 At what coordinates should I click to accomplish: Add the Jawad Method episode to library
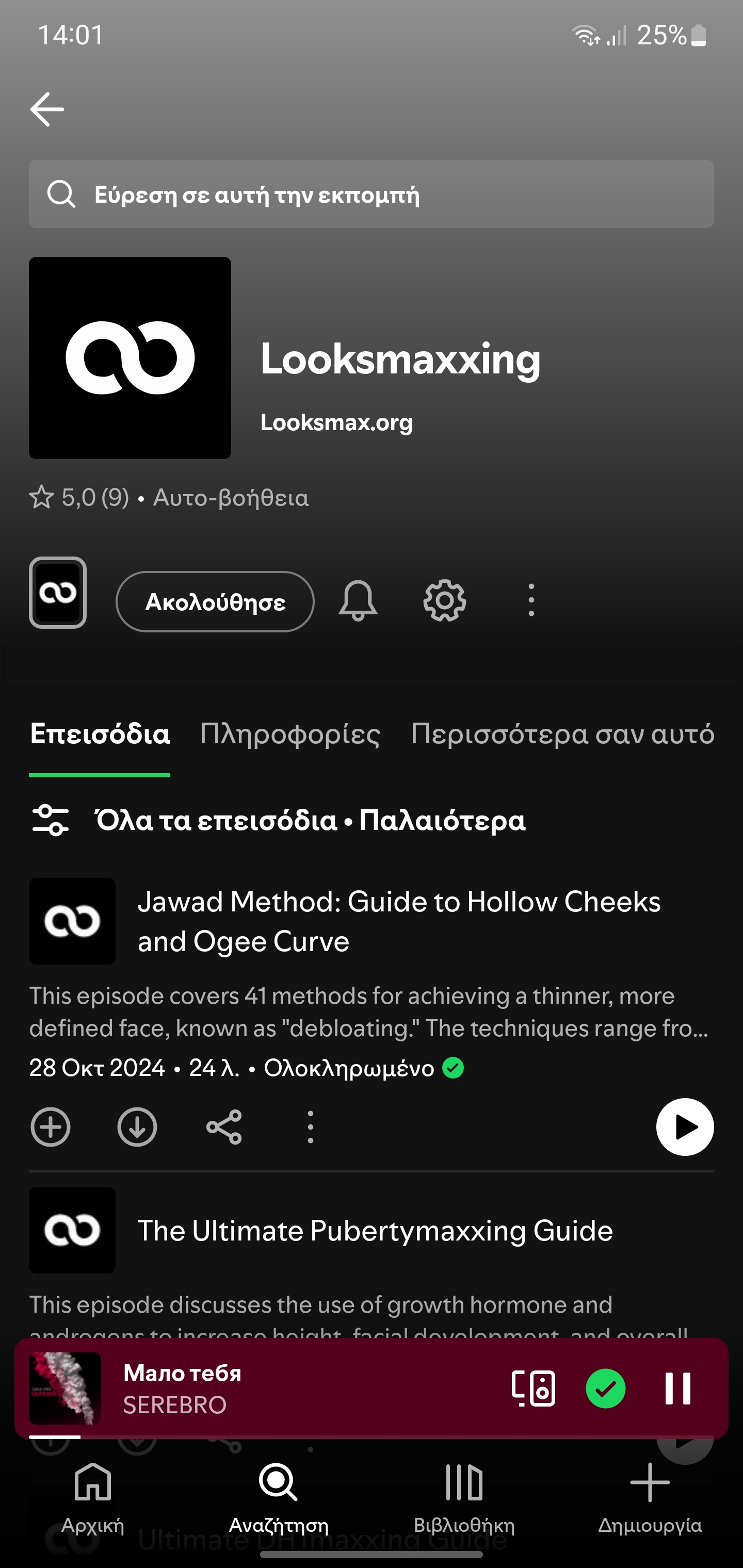click(51, 1128)
